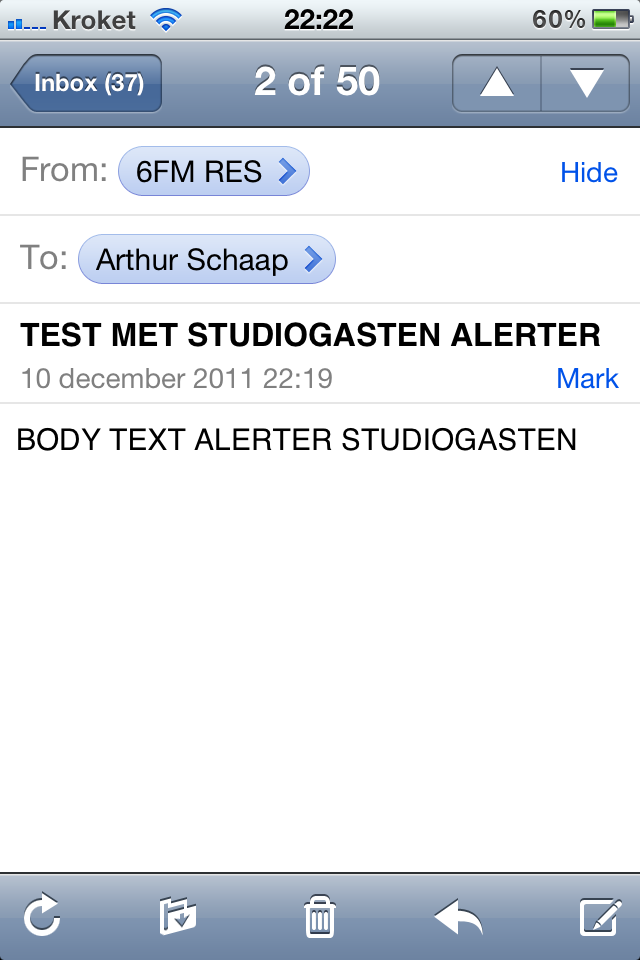Go back to Inbox (37)
Image resolution: width=640 pixels, height=960 pixels.
click(x=86, y=83)
